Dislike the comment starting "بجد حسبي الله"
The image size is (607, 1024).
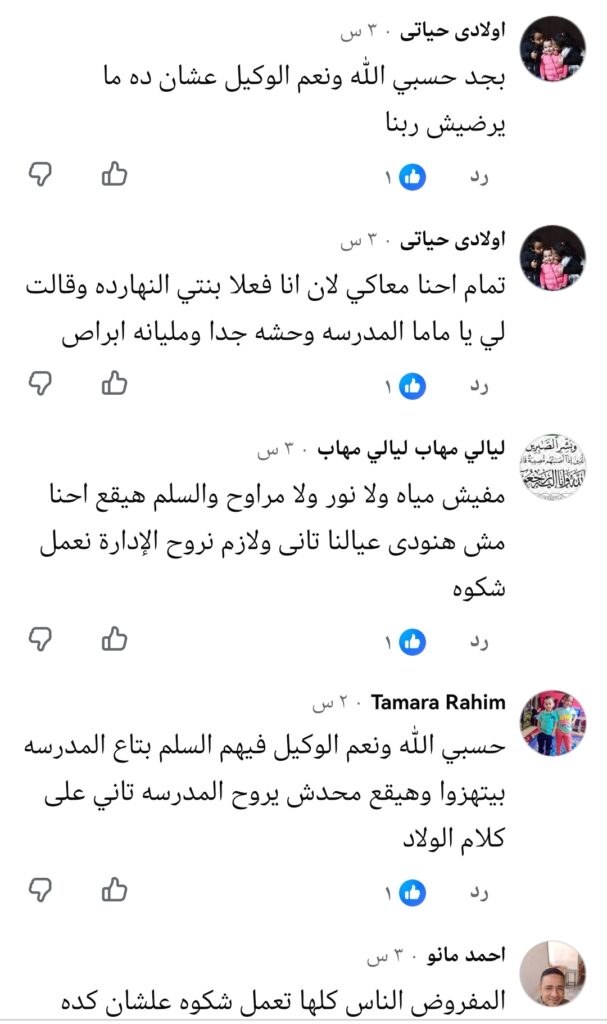[40, 174]
